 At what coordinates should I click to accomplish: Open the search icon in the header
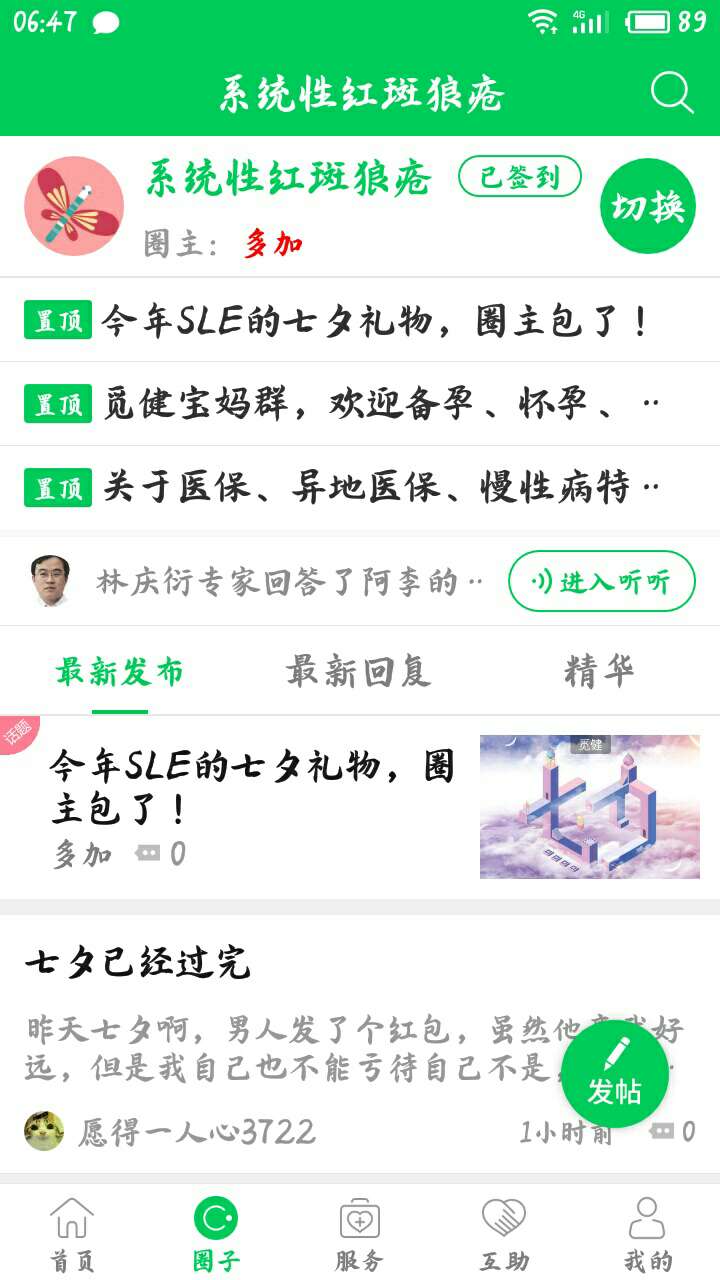pos(671,93)
